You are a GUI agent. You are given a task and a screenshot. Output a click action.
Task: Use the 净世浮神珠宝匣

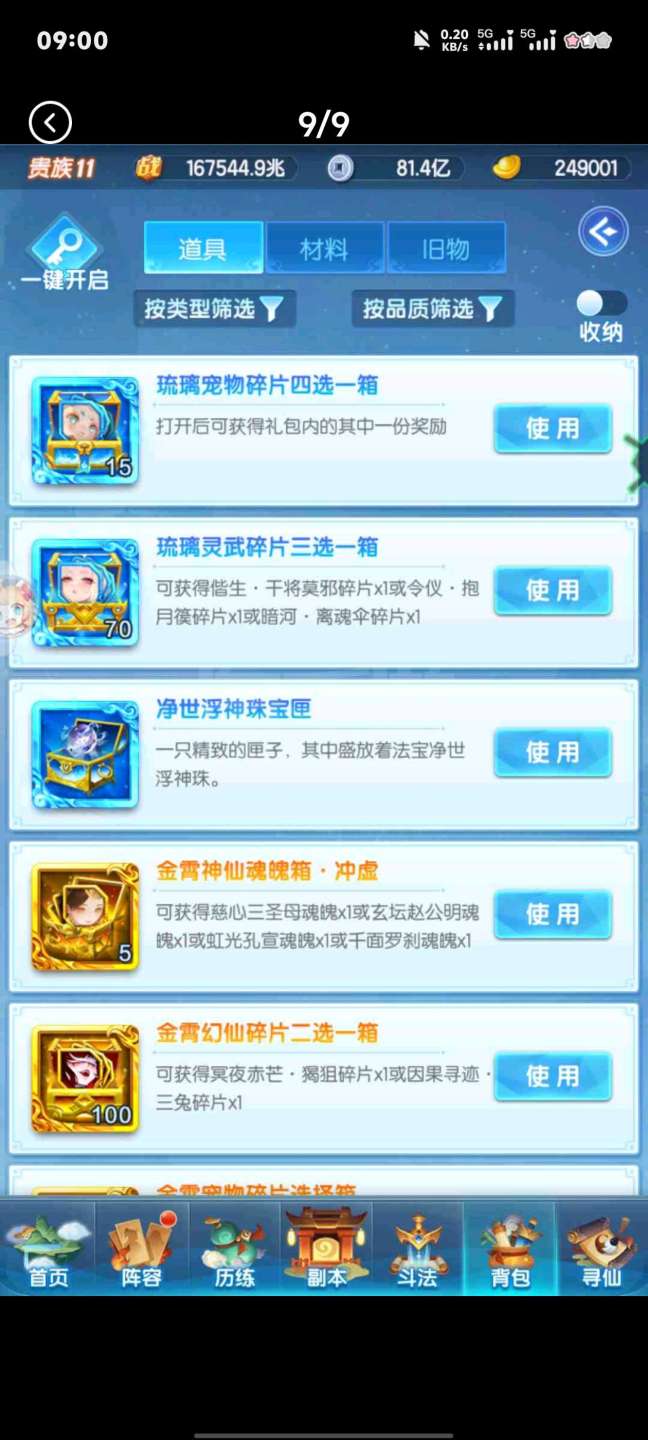pyautogui.click(x=552, y=752)
